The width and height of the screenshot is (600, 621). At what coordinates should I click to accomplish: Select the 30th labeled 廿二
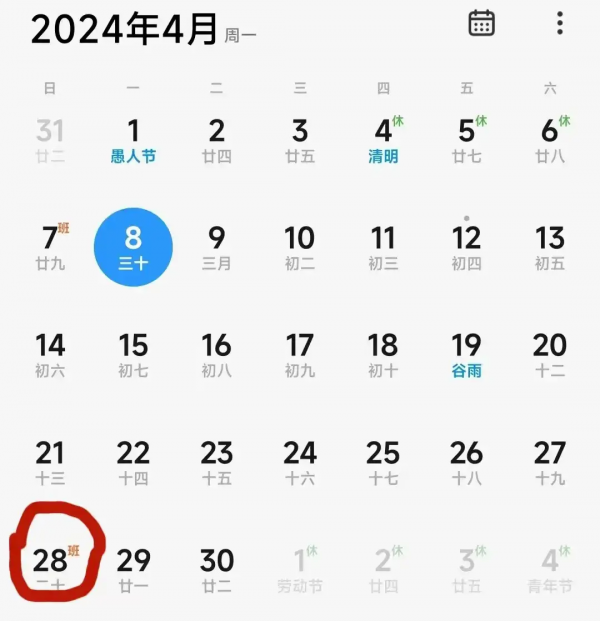tap(216, 568)
